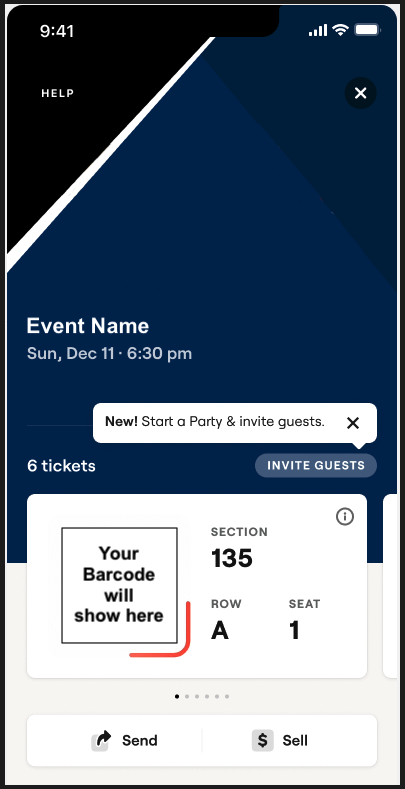Viewport: 405px width, 789px height.
Task: Tap the ticket page indicator dots
Action: [202, 696]
